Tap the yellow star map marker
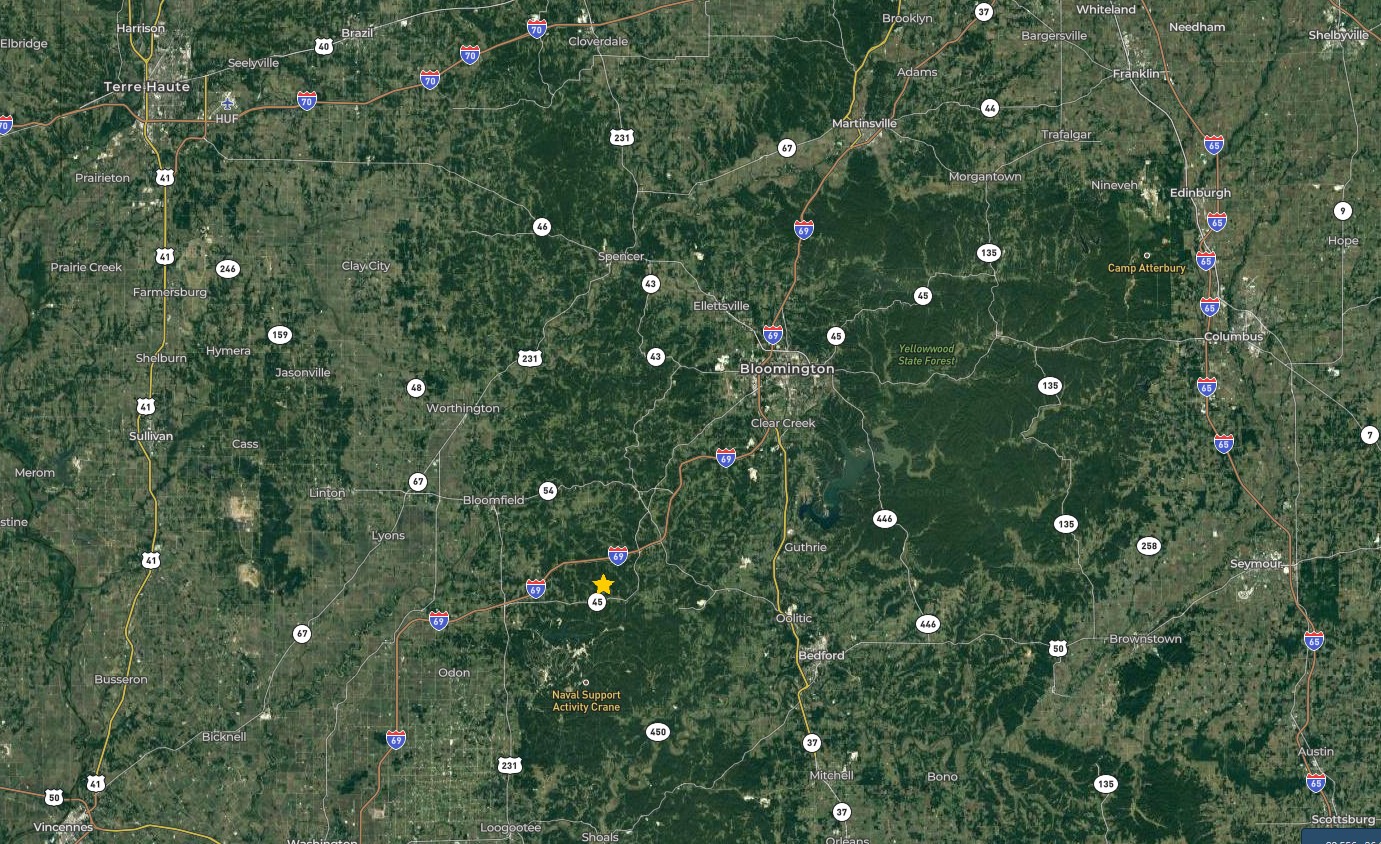Image resolution: width=1381 pixels, height=844 pixels. pos(603,585)
